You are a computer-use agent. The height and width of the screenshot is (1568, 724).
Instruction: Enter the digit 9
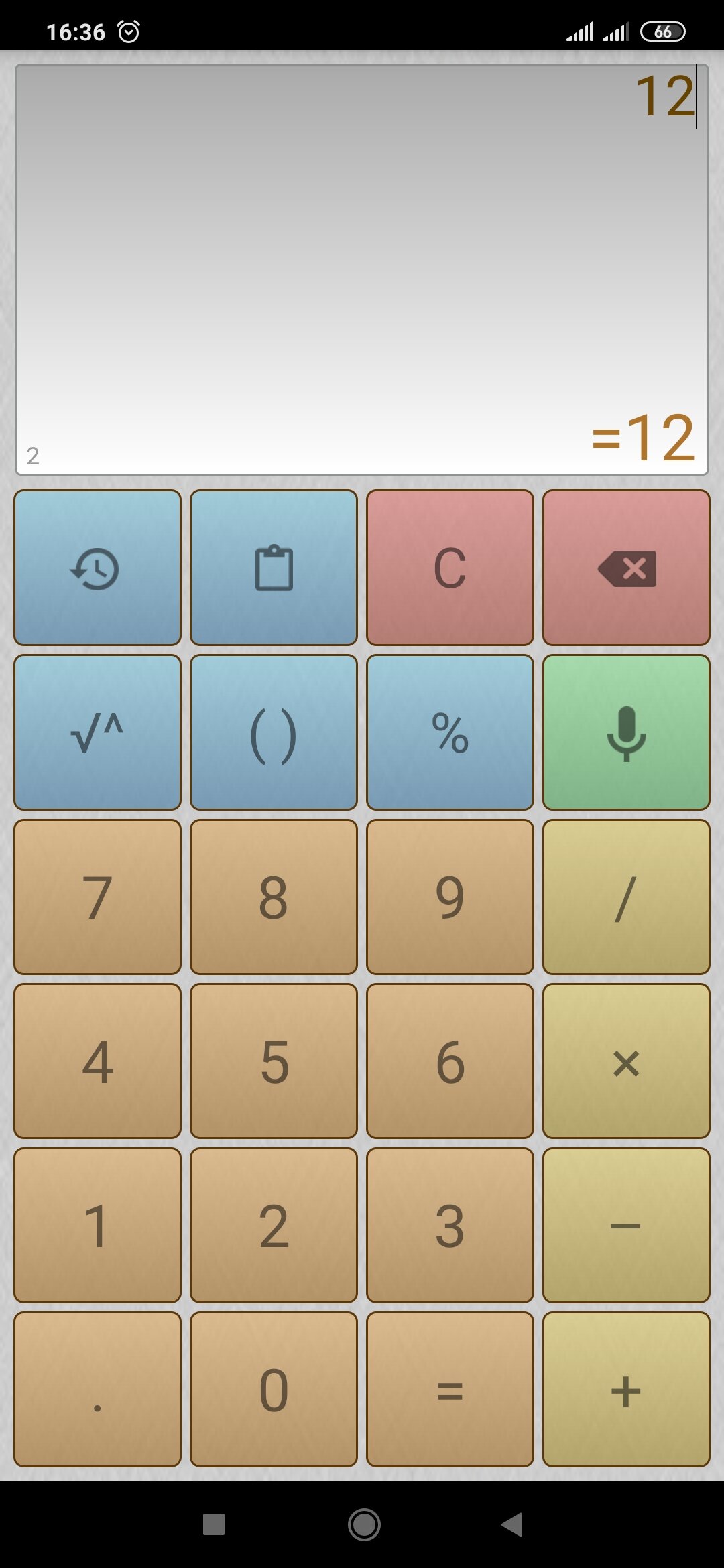pyautogui.click(x=450, y=897)
